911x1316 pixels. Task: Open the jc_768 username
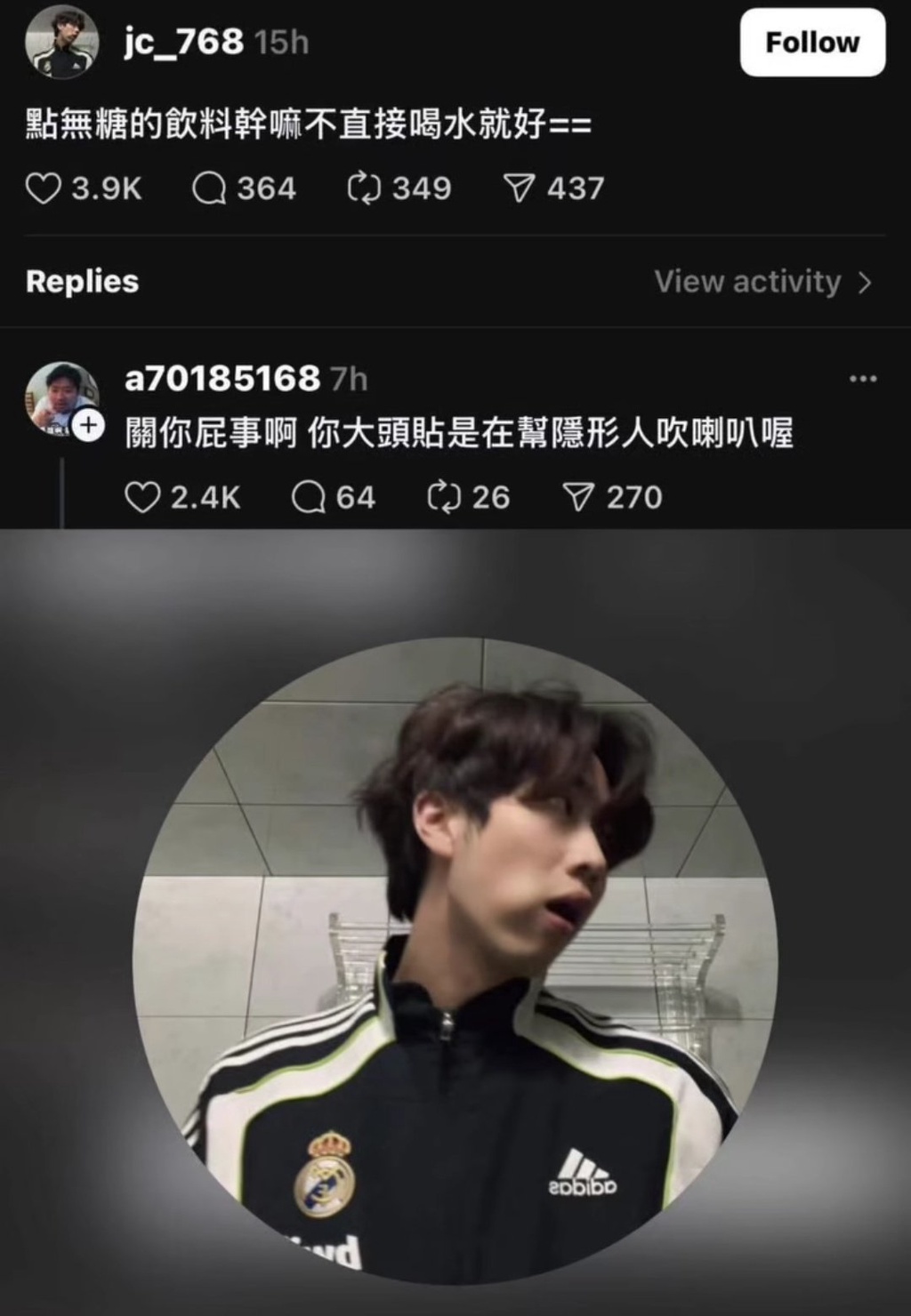click(183, 42)
